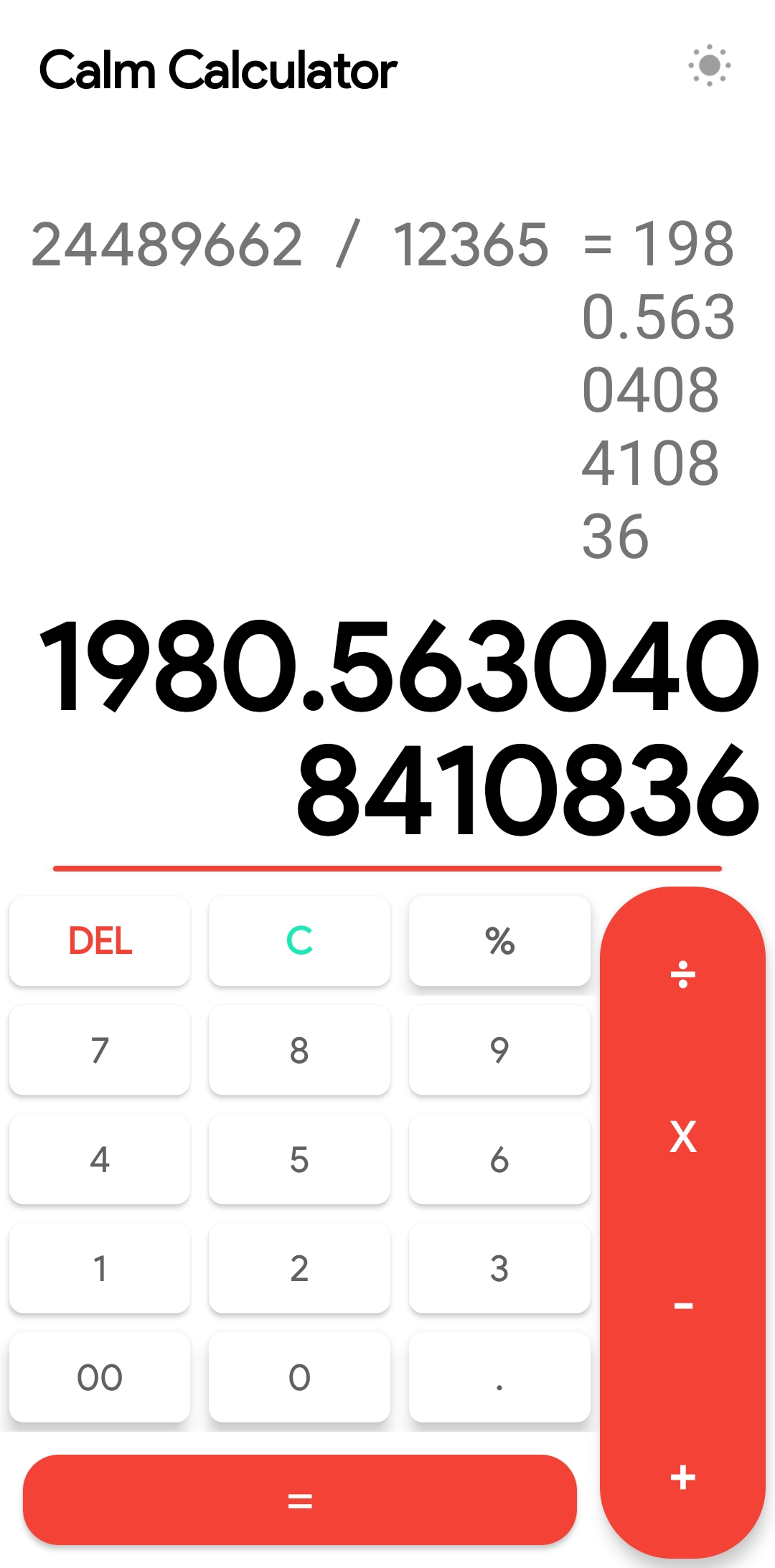Enter digit 5
The image size is (775, 1568).
(299, 1159)
